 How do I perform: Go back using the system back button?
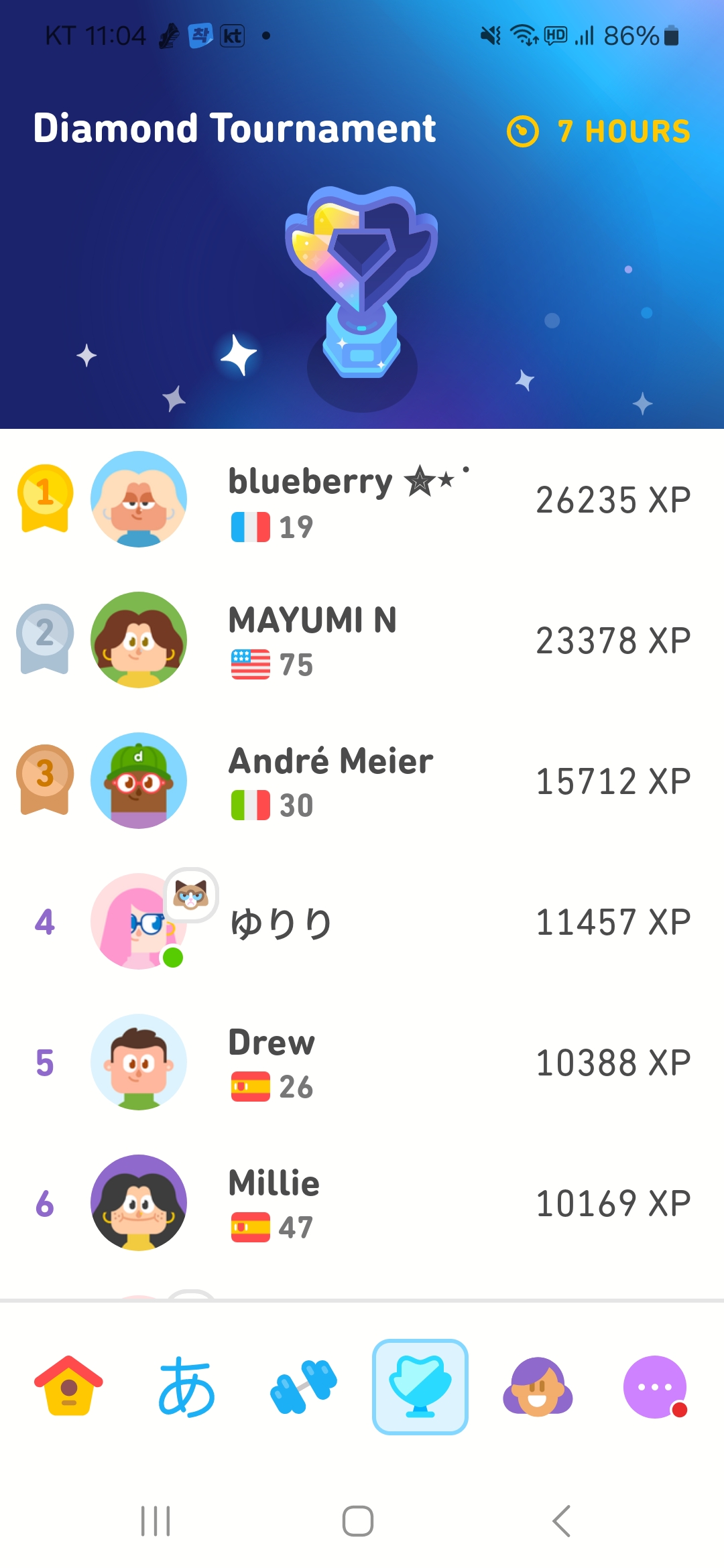[562, 1520]
